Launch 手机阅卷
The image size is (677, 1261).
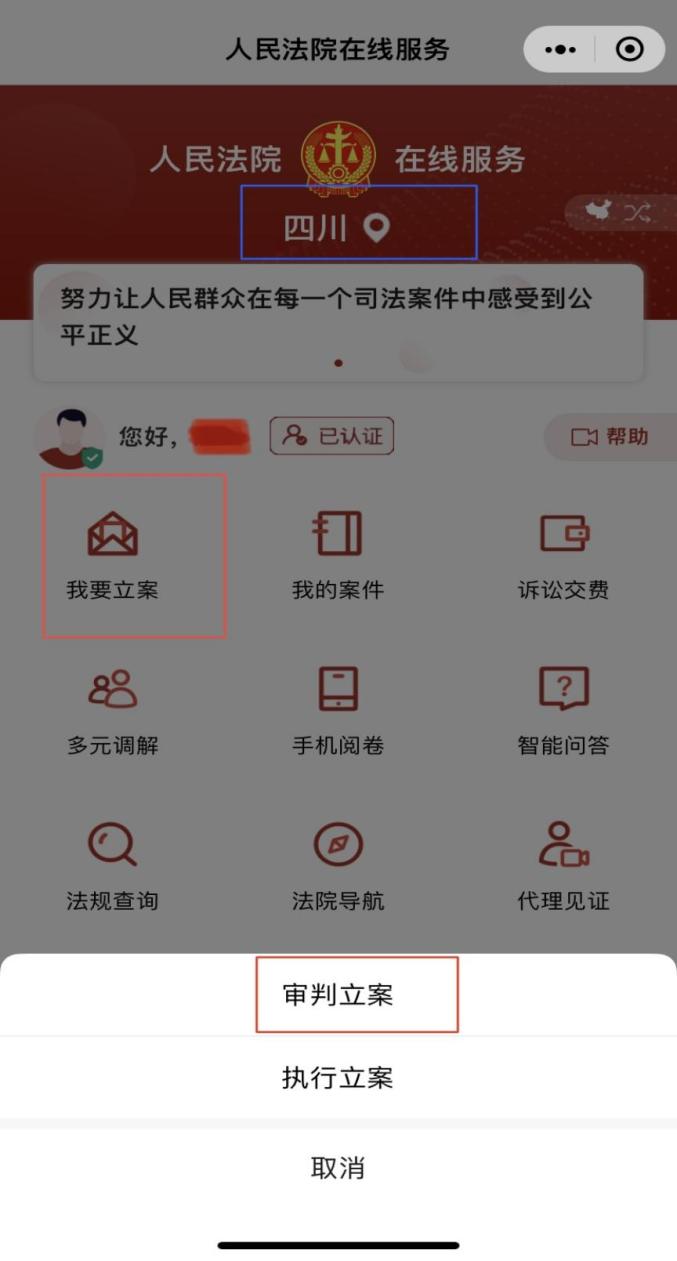pos(338,712)
